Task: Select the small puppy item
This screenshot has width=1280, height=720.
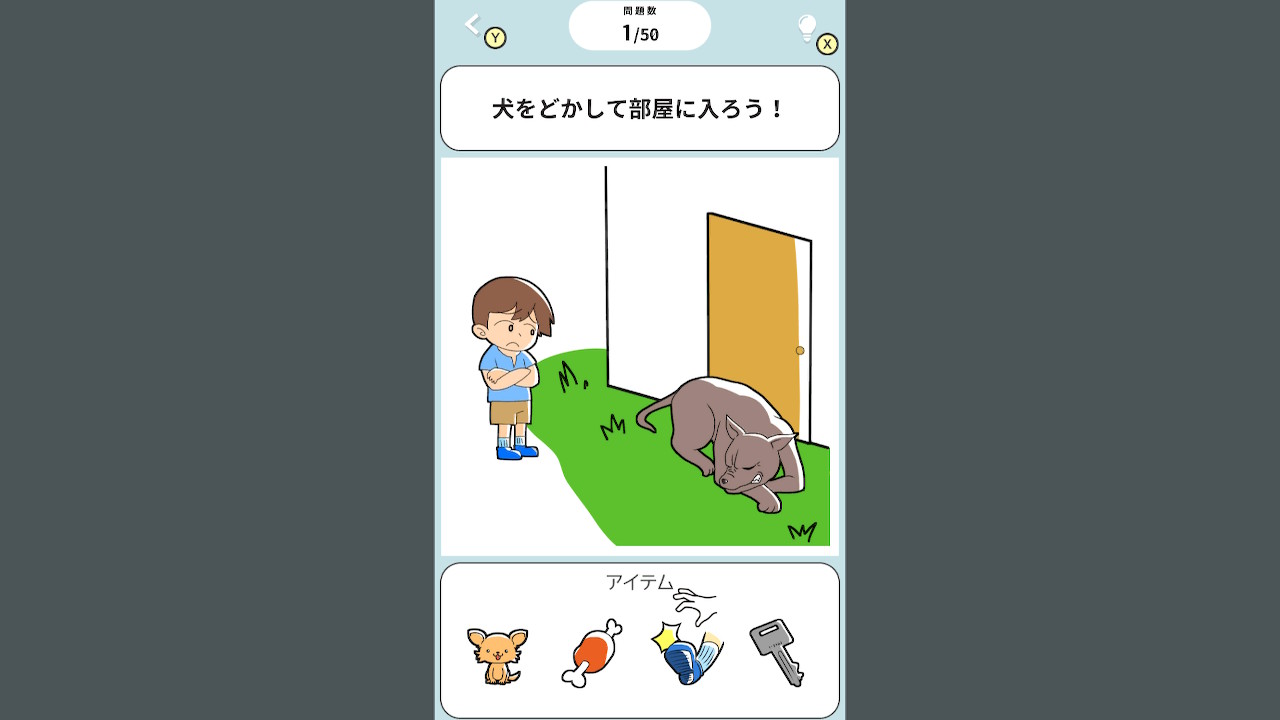Action: tap(497, 655)
